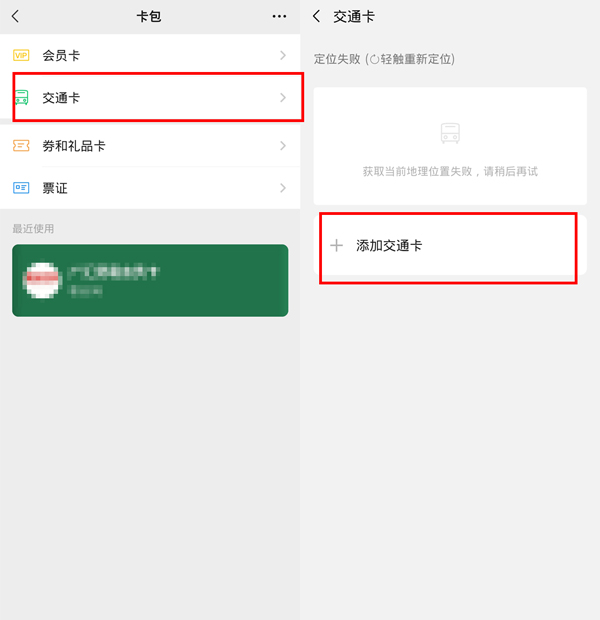Open 券和礼品卡
The width and height of the screenshot is (600, 620).
click(150, 146)
